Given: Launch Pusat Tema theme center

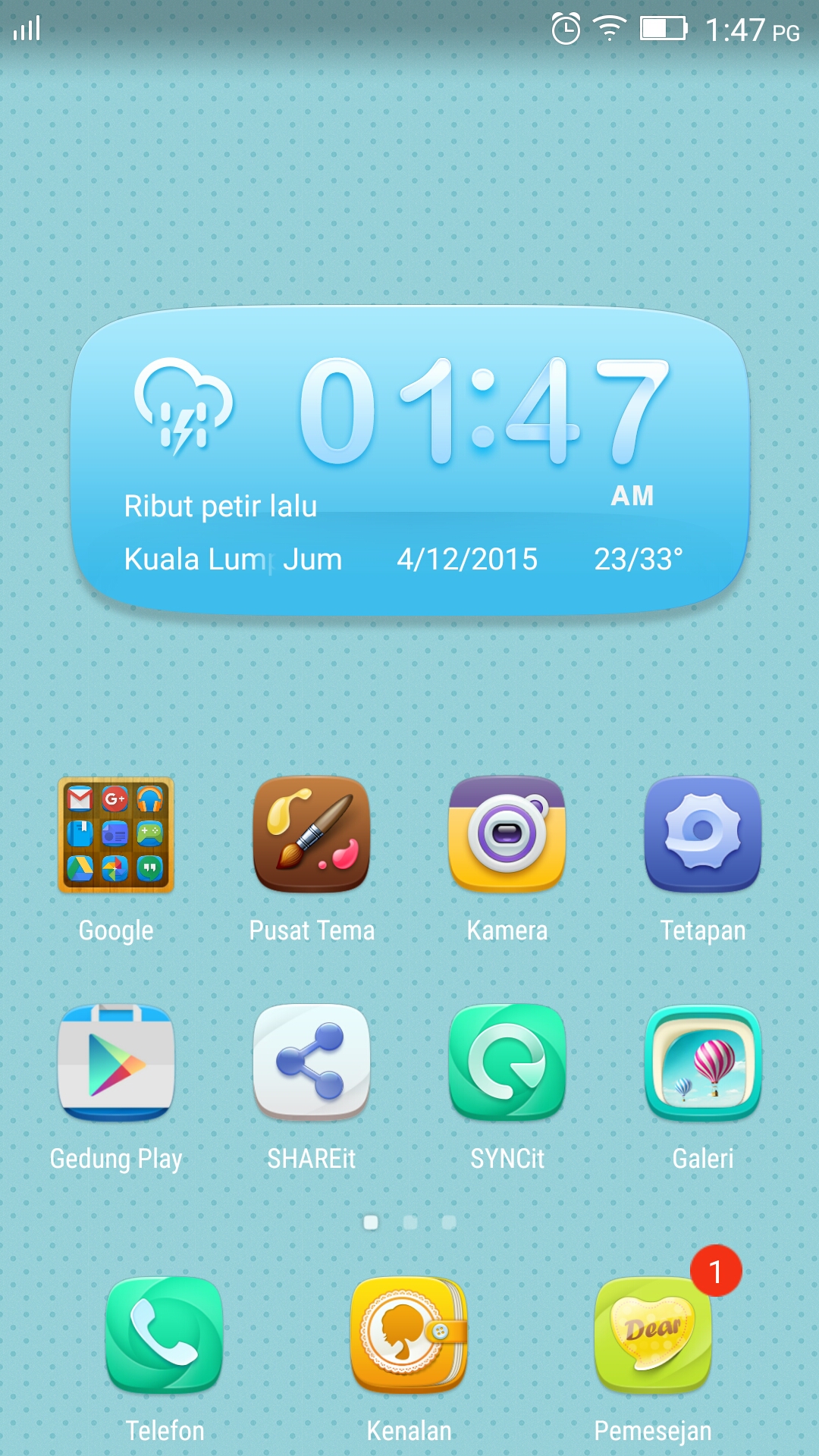Looking at the screenshot, I should pos(312,835).
